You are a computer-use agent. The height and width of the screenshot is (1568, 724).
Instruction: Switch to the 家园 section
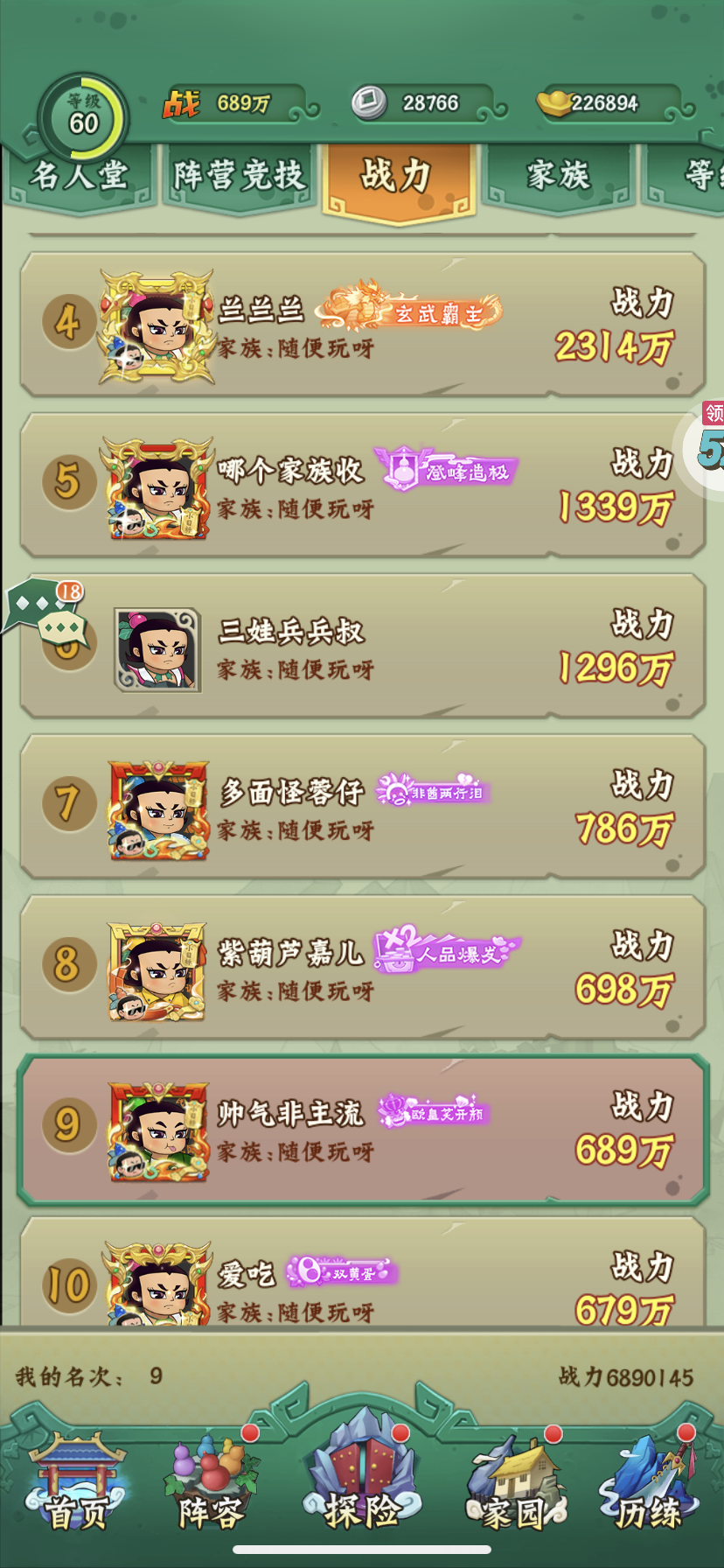[514, 1482]
